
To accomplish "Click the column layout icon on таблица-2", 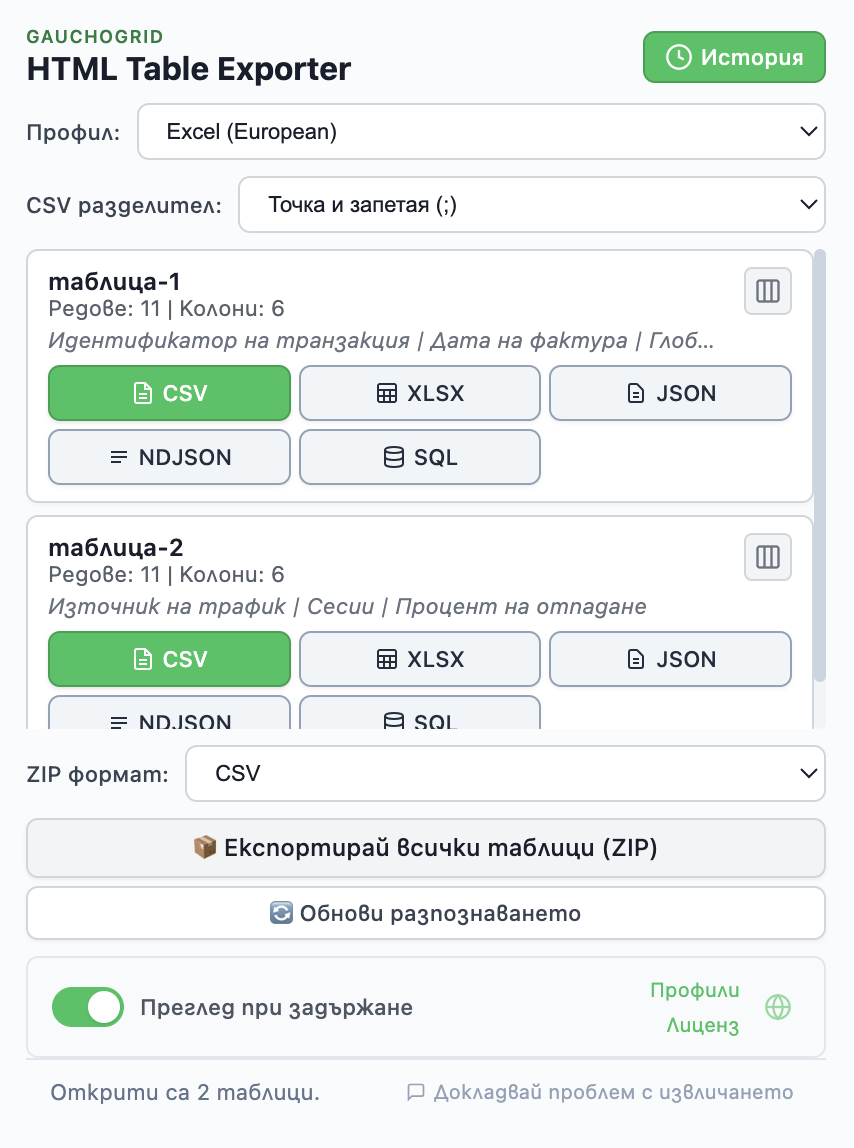I will point(767,557).
